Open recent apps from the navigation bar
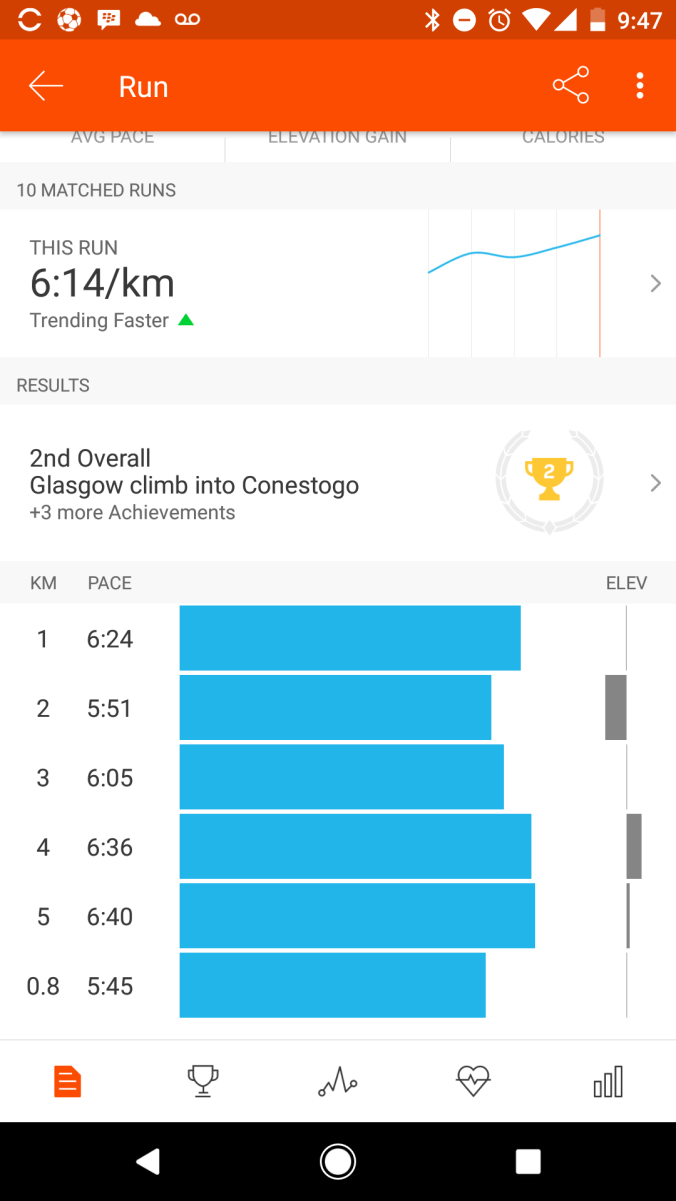 click(x=528, y=1161)
